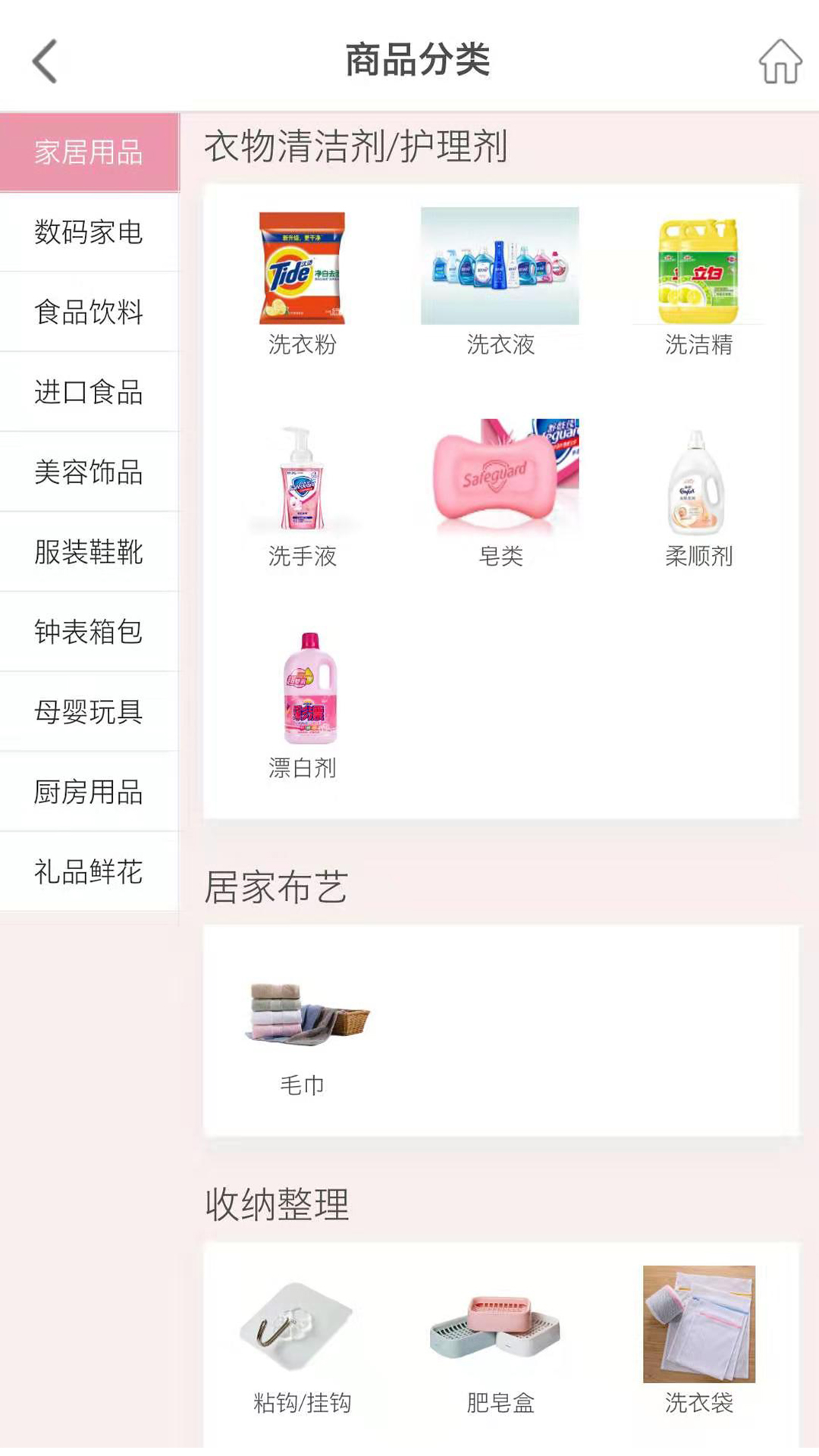The image size is (819, 1456).
Task: Switch to the 美容饰品 category
Action: [89, 474]
